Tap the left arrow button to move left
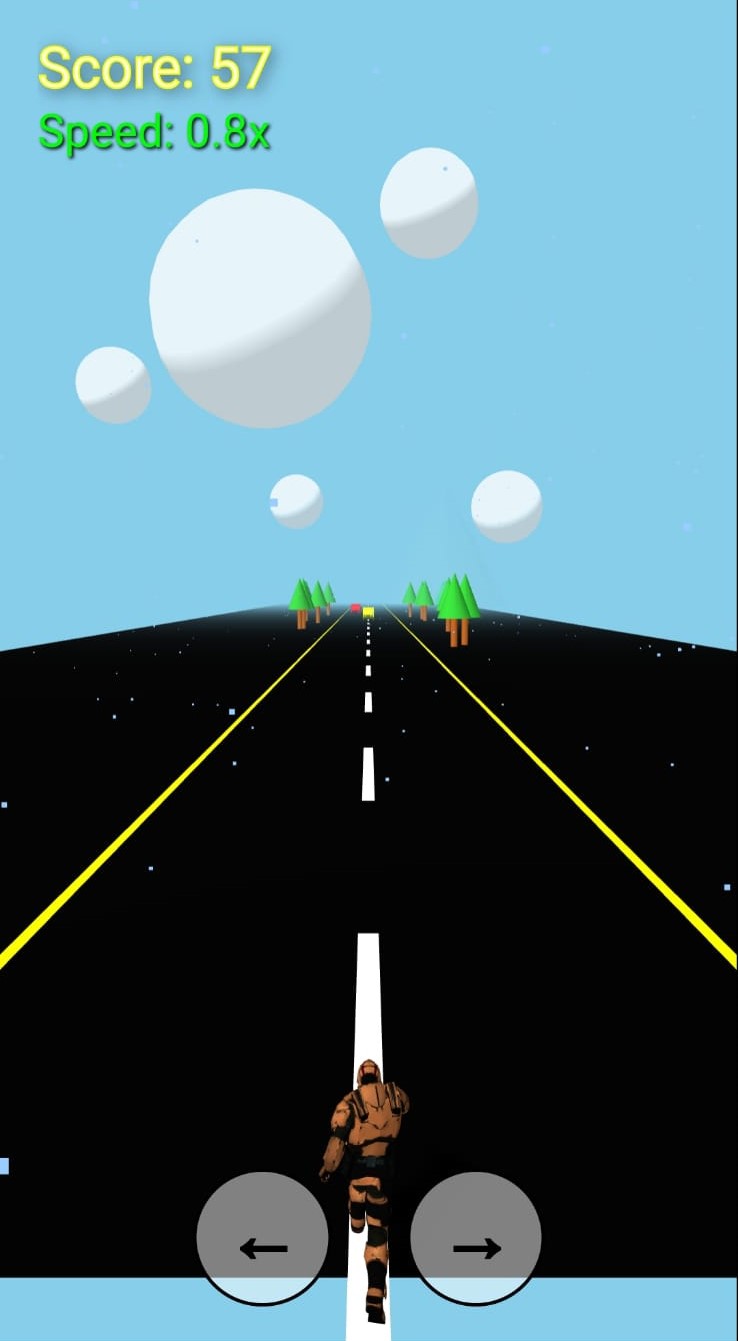 pyautogui.click(x=263, y=1239)
